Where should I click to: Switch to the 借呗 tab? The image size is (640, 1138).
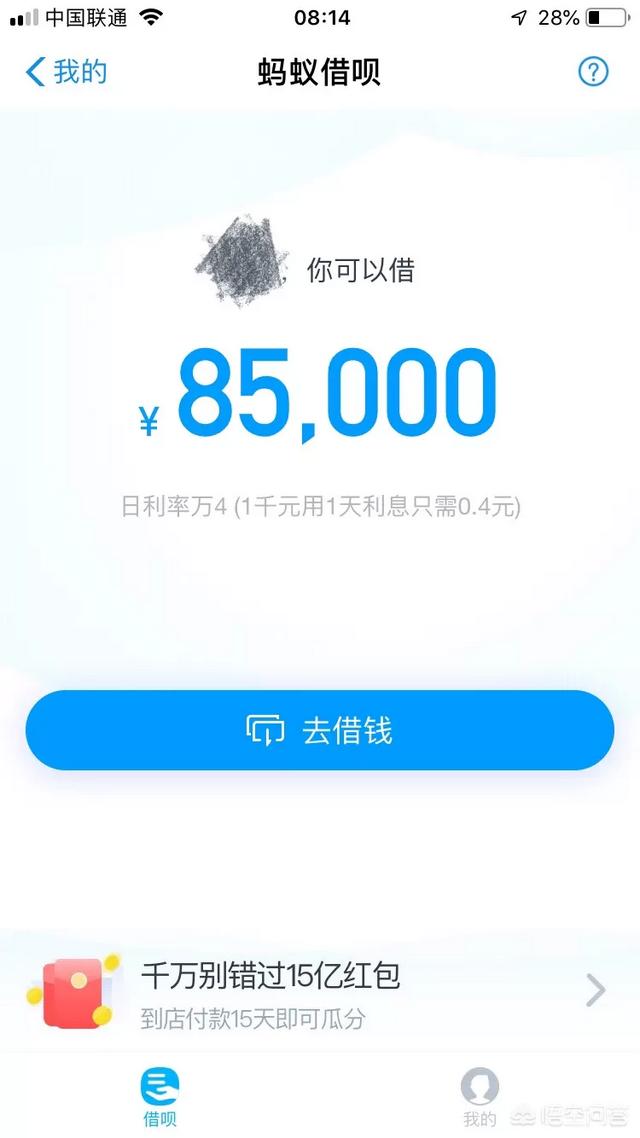160,1096
